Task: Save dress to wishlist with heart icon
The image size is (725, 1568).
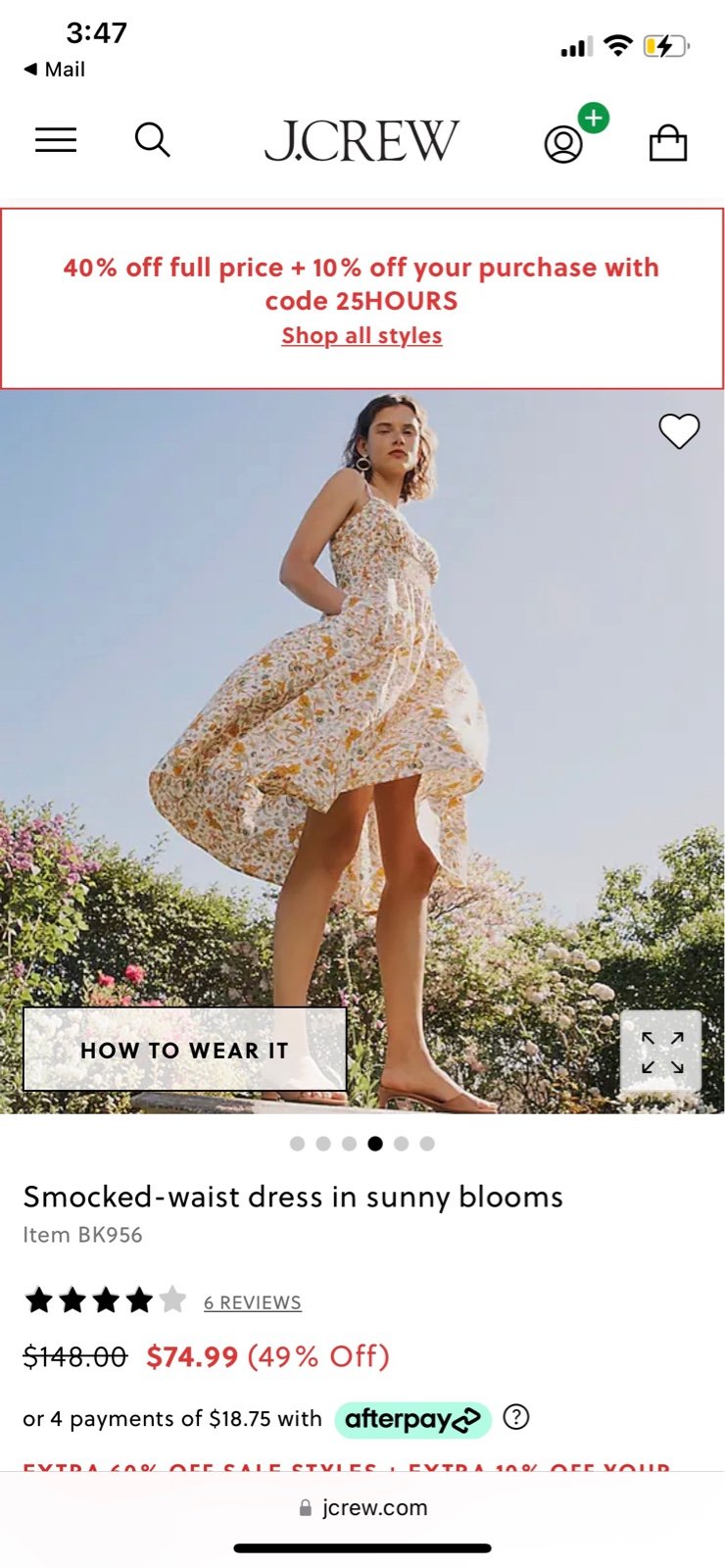Action: coord(679,430)
